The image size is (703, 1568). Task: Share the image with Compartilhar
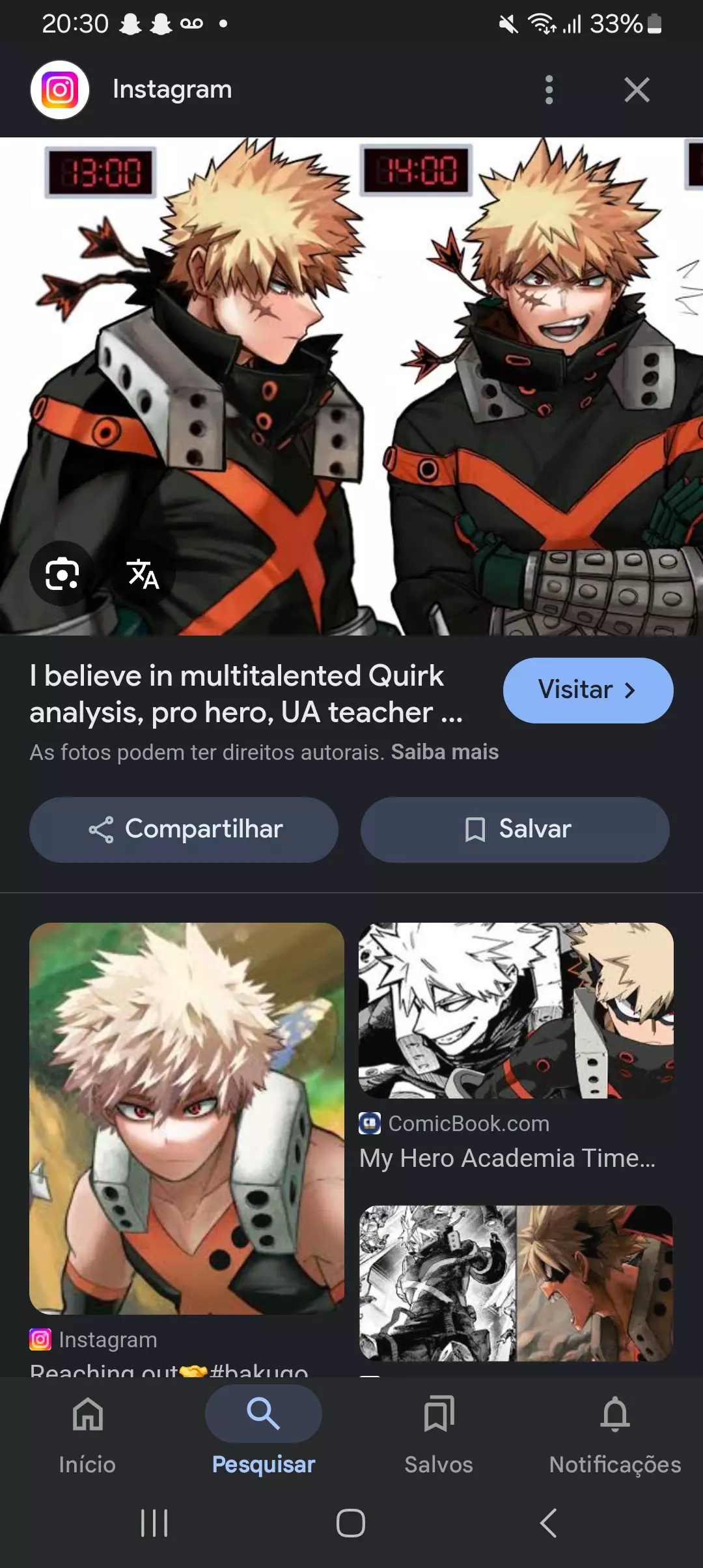pos(184,830)
